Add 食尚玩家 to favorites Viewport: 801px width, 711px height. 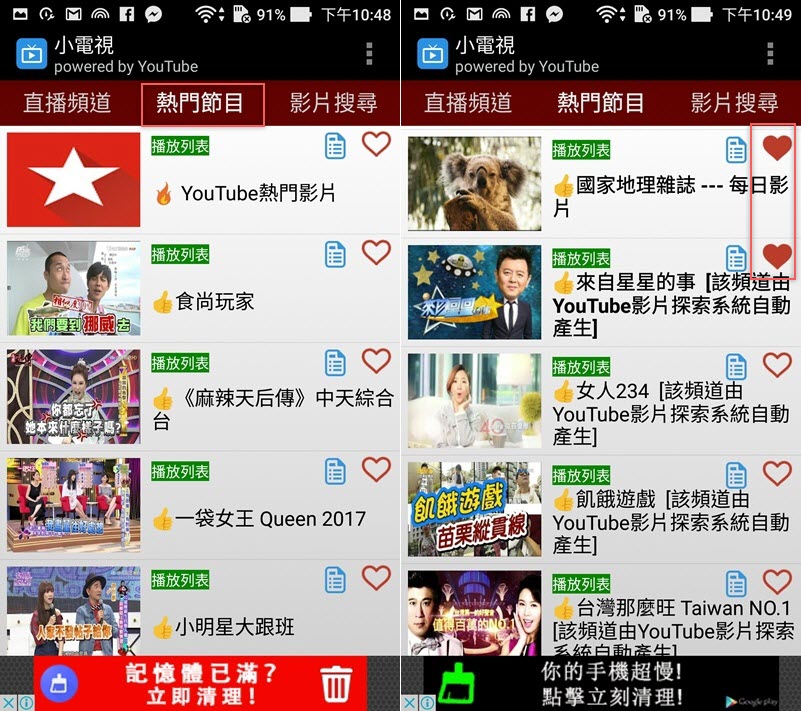[x=376, y=252]
